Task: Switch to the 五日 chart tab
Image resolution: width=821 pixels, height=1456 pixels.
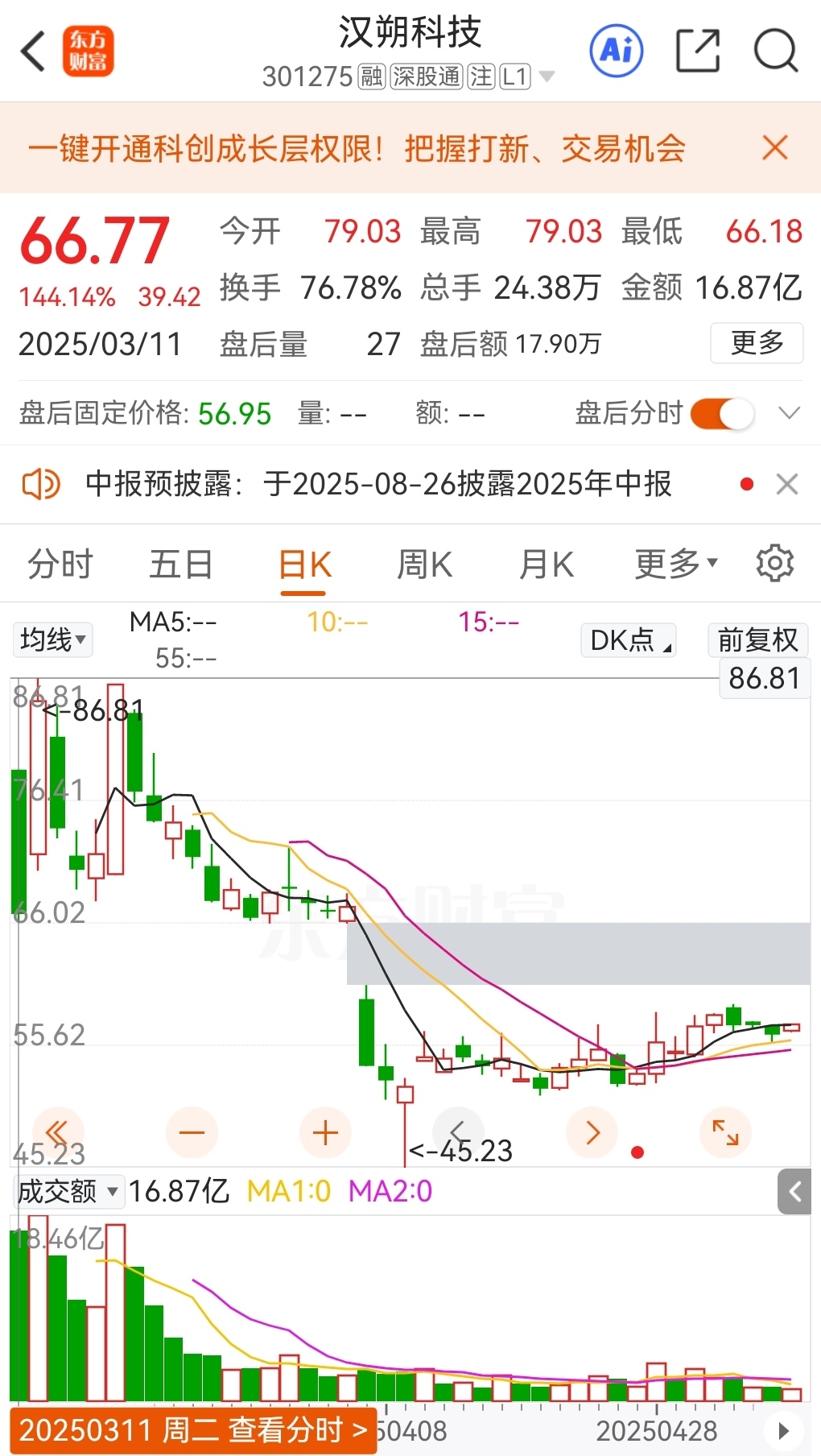Action: click(x=180, y=564)
